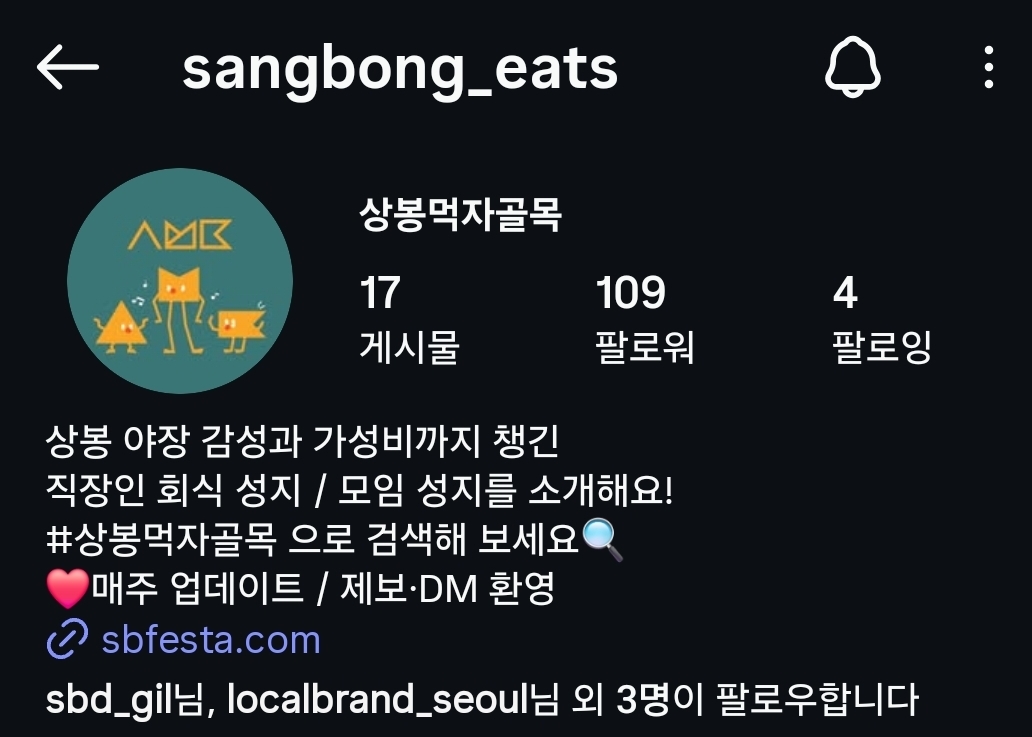Jump to the 17 게시물 posts
The image size is (1032, 737).
click(x=408, y=320)
